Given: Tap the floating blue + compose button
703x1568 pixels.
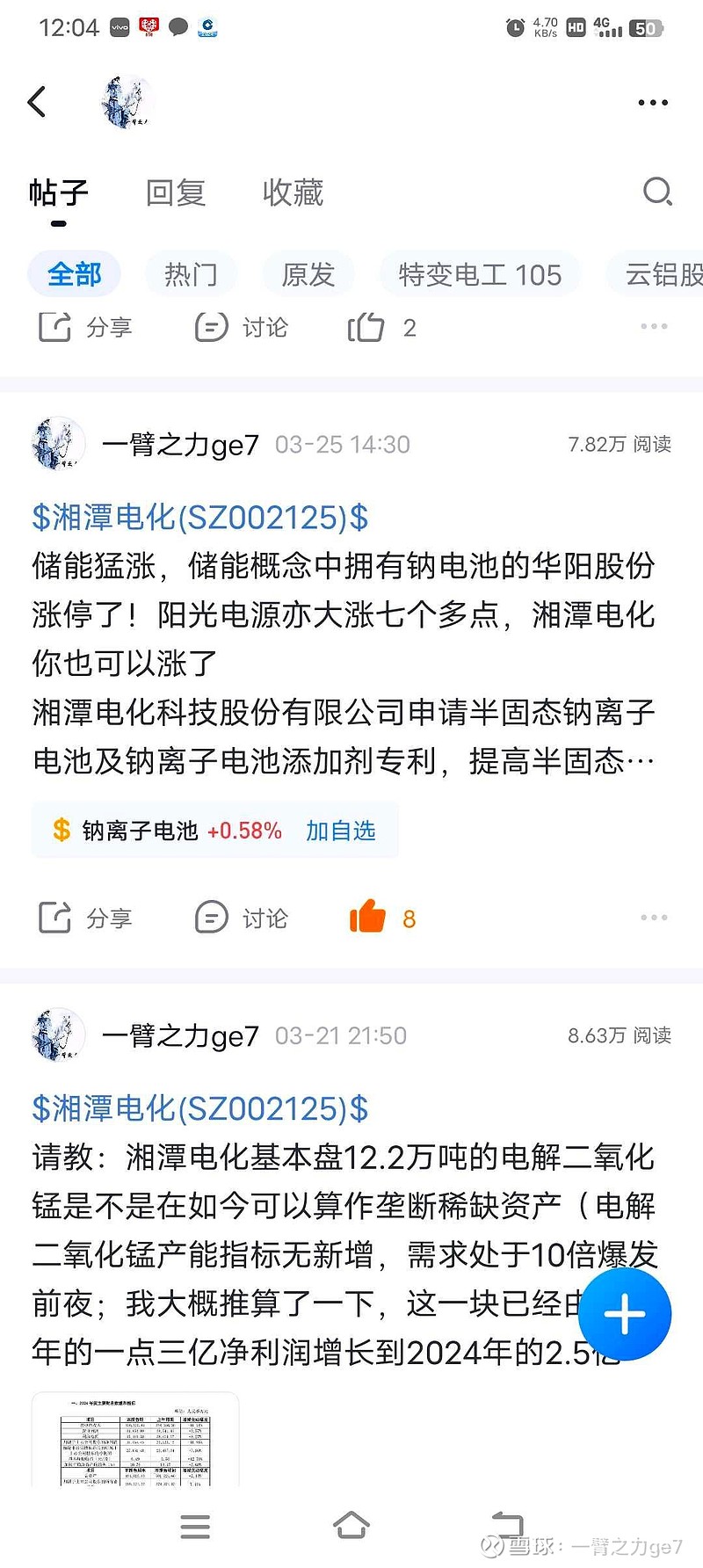Looking at the screenshot, I should (x=625, y=1313).
